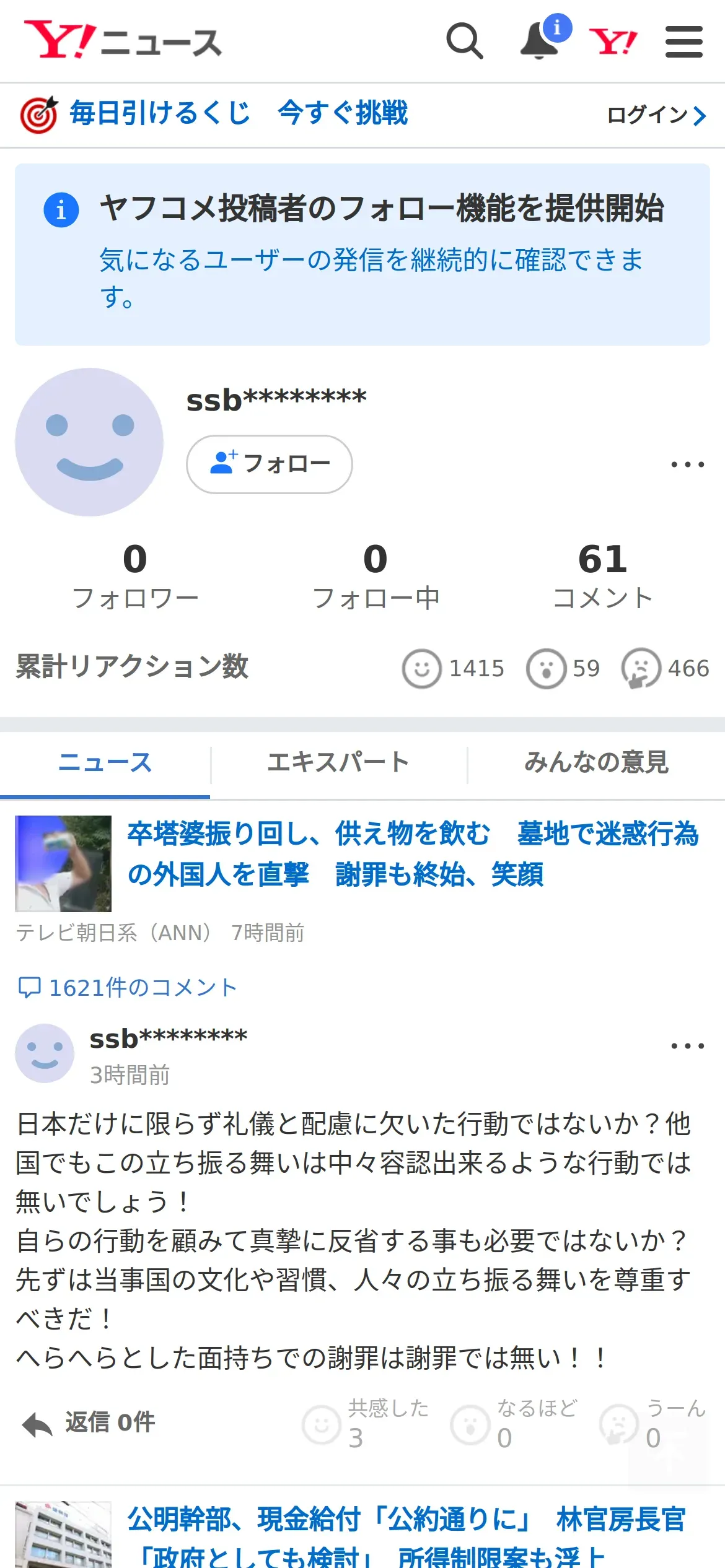Viewport: 725px width, 1568px height.
Task: Open more options on the 3時間前 comment
Action: point(687,1046)
